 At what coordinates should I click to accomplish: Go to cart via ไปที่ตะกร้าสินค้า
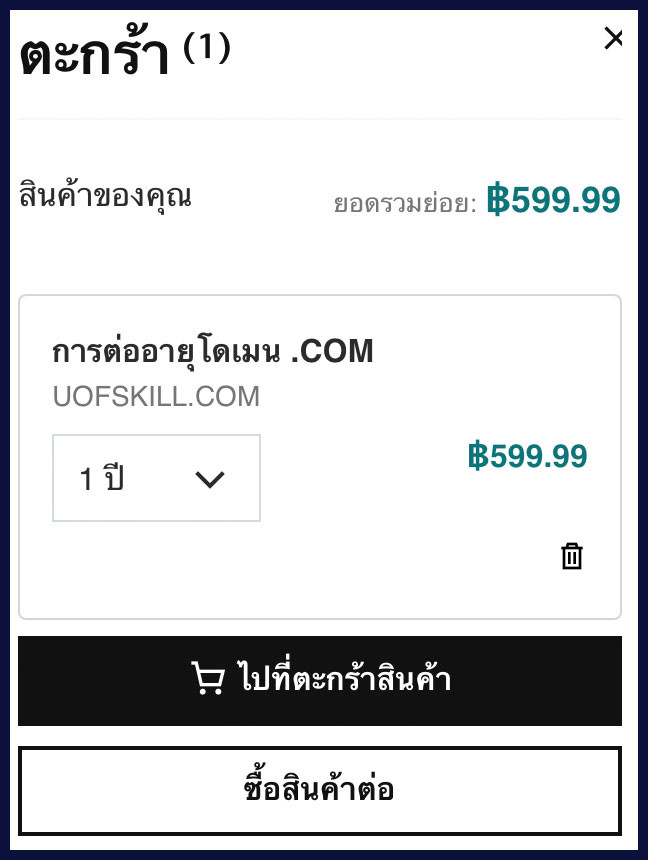tap(320, 680)
